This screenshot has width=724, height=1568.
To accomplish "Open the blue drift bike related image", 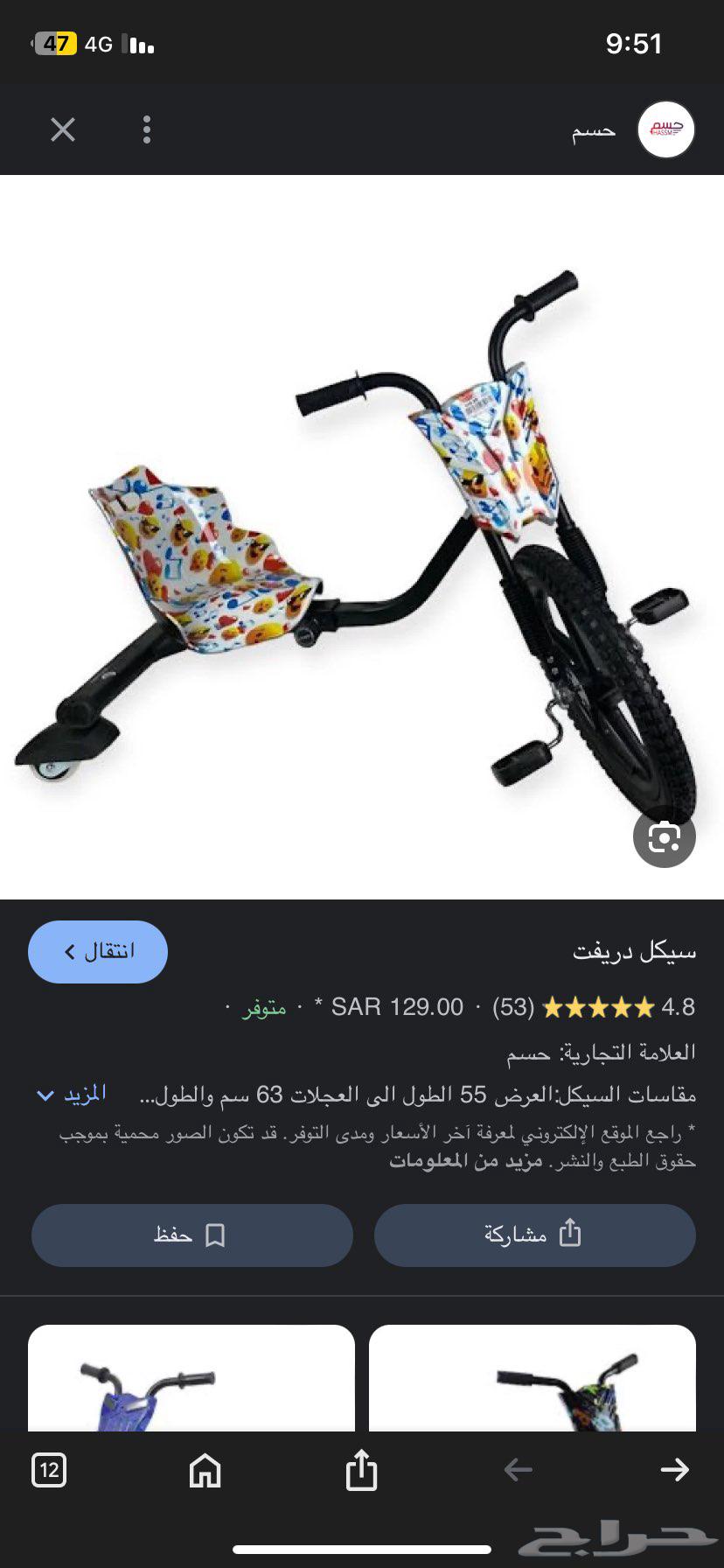I will click(x=191, y=1379).
